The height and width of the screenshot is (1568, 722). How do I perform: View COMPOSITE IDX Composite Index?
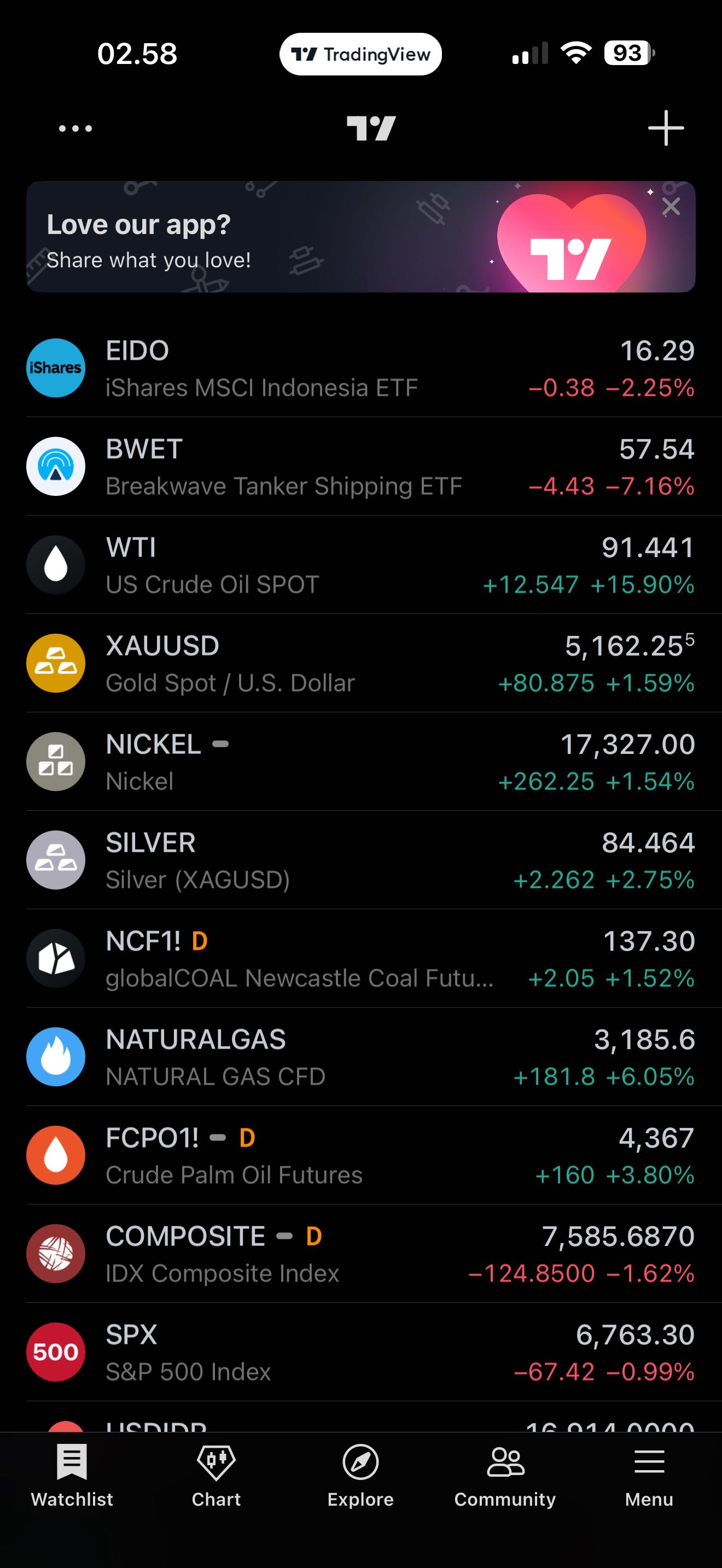359,1254
